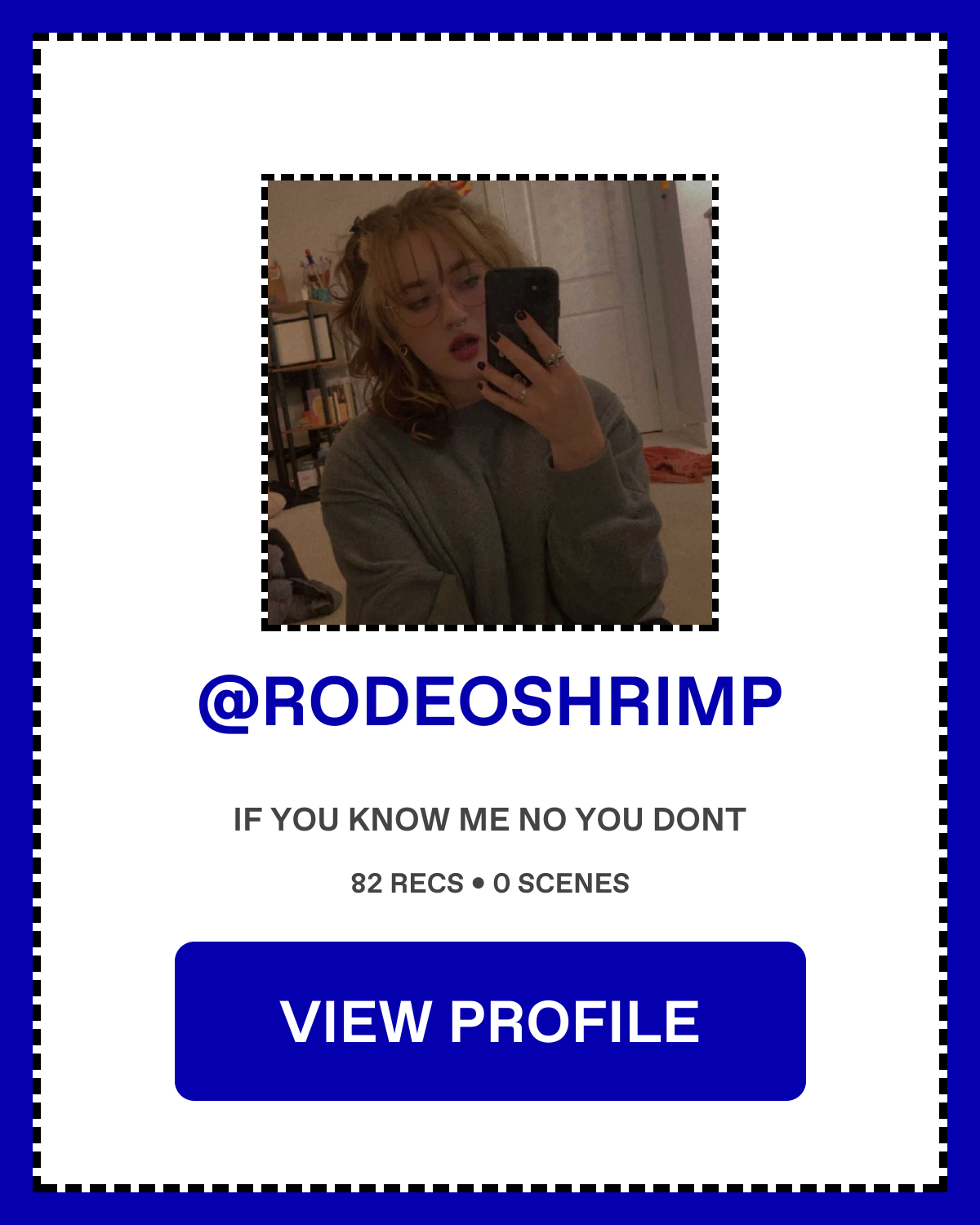Screen dimensions: 980x1225
Task: Tap the View Profile button
Action: pos(490,1021)
